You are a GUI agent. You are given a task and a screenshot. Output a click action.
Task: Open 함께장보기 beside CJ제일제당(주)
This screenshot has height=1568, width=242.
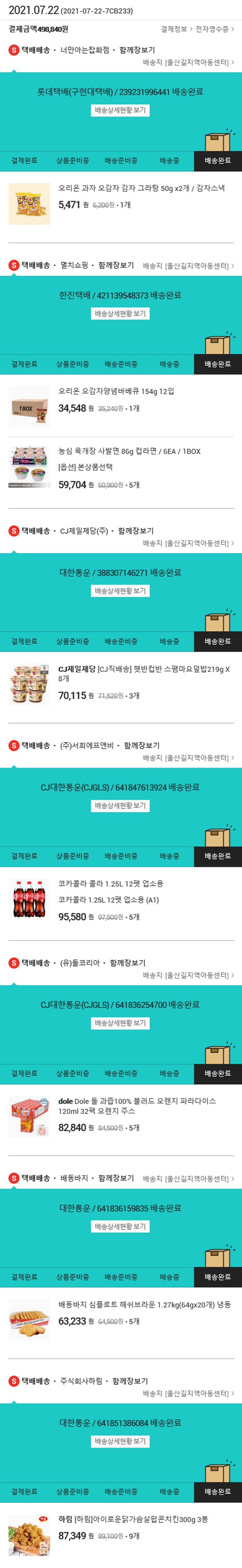136,531
